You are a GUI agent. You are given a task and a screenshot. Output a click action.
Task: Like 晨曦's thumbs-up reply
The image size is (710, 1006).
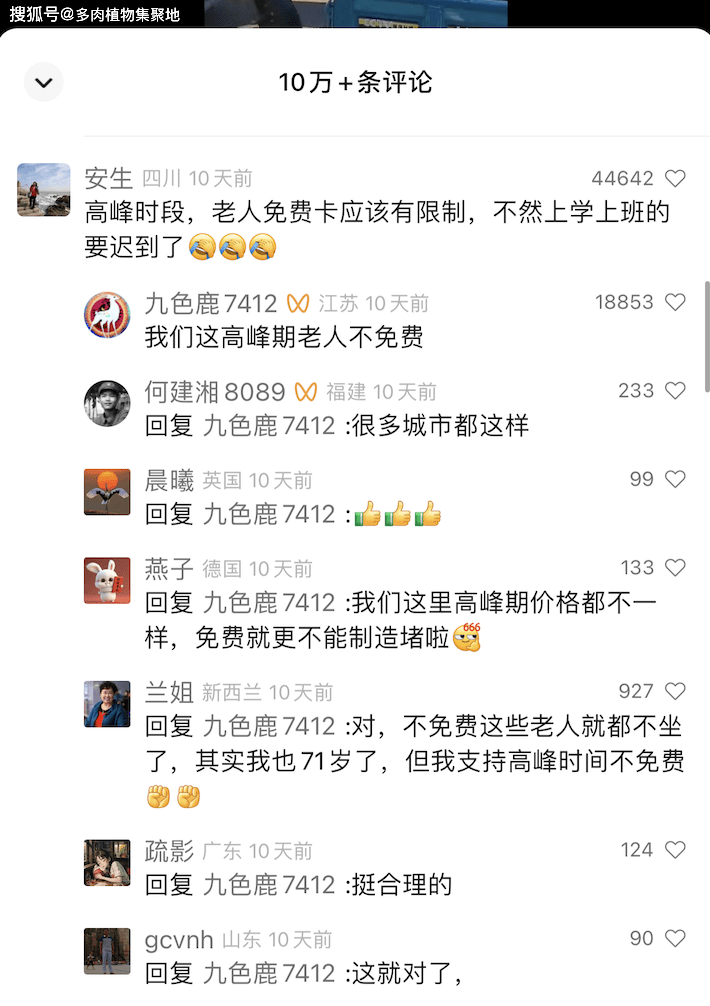(x=675, y=480)
